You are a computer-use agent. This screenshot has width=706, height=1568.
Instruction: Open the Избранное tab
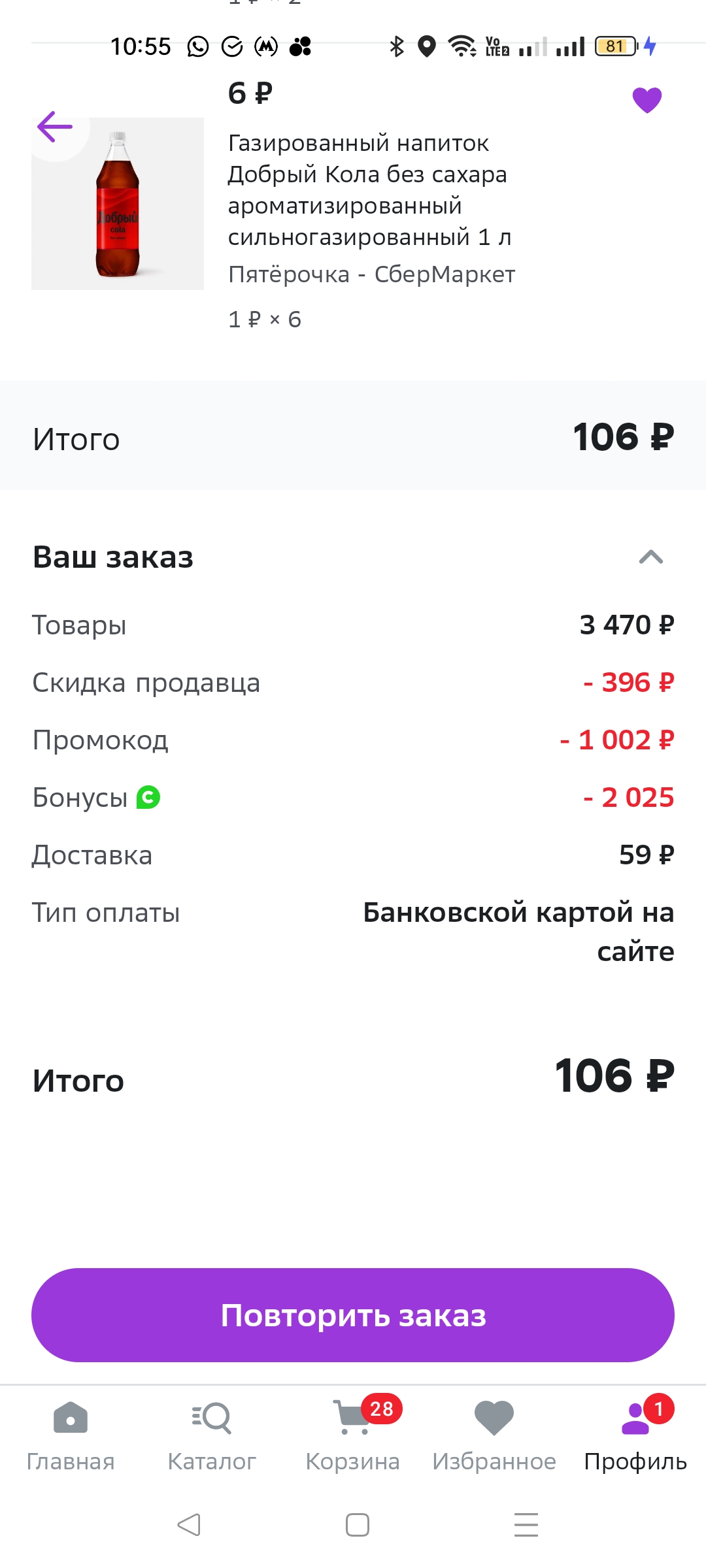coord(494,1435)
